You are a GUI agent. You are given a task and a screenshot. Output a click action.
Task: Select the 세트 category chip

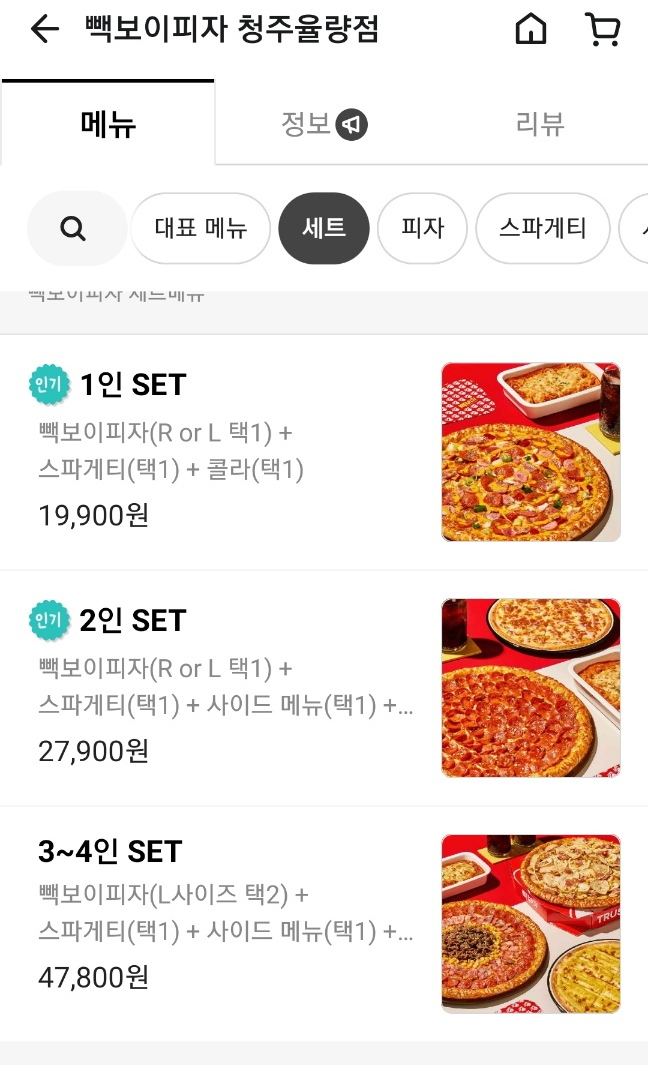[x=324, y=228]
